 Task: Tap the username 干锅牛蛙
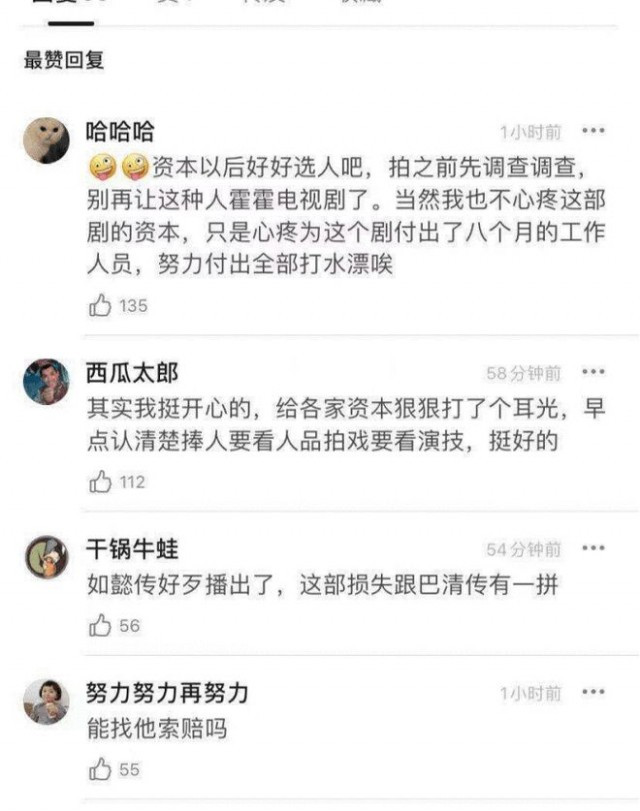click(x=132, y=548)
